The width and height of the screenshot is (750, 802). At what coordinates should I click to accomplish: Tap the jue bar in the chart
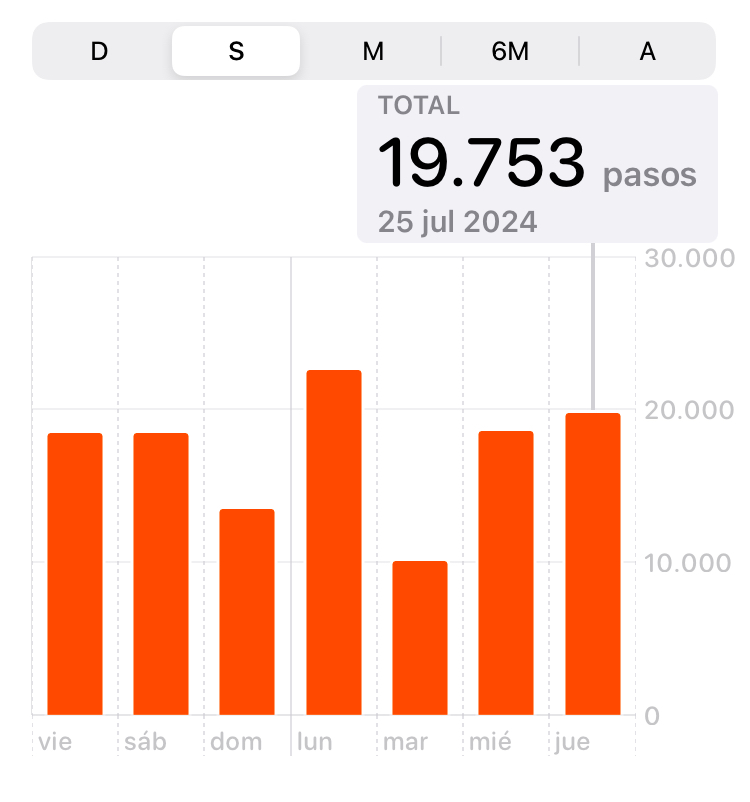tap(592, 564)
